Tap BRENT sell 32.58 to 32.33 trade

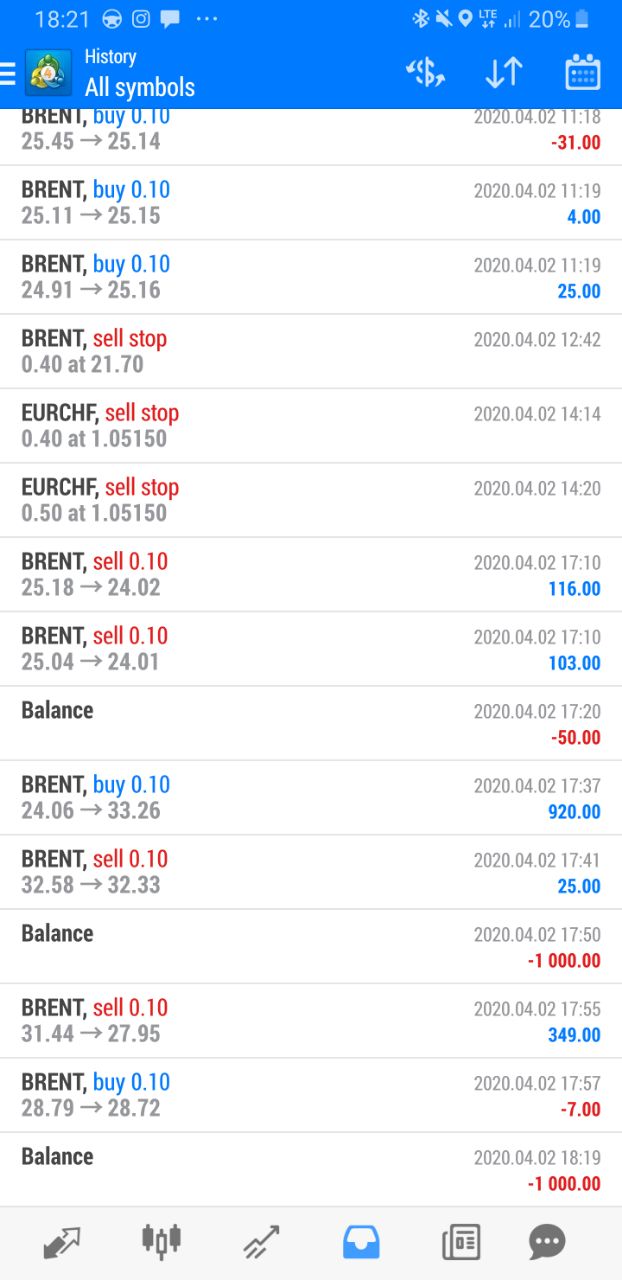[x=311, y=872]
